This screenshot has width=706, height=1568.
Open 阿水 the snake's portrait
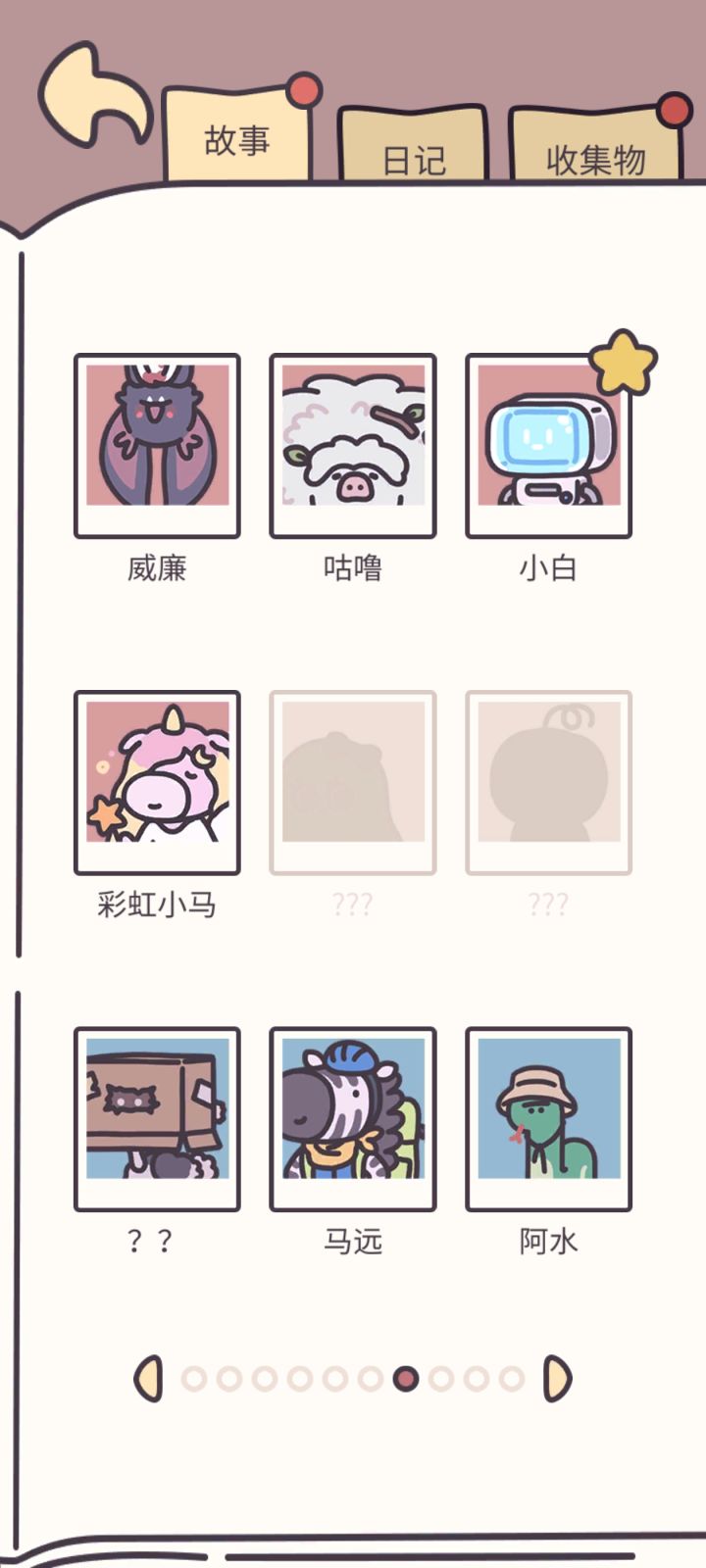(x=549, y=1117)
